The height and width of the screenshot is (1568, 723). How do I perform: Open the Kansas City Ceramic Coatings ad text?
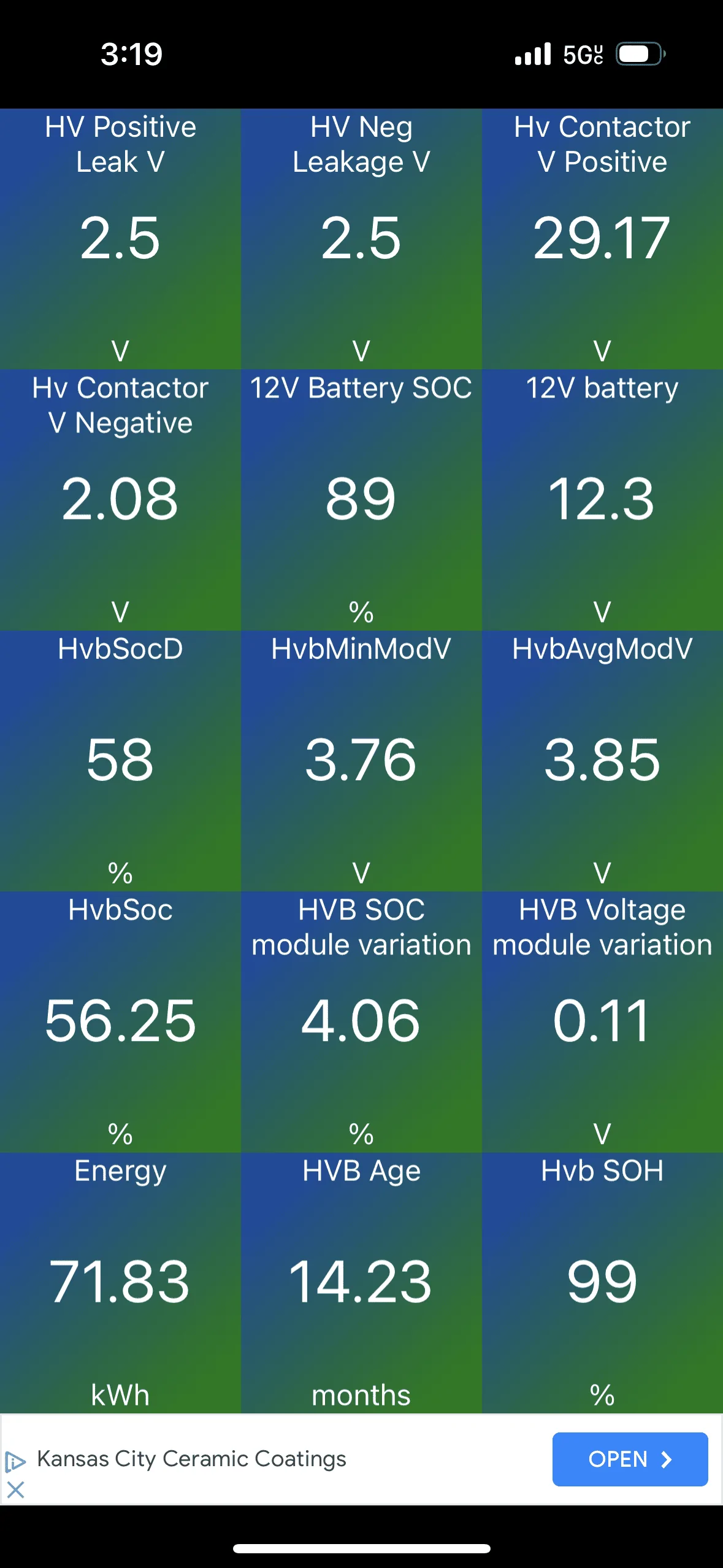pyautogui.click(x=191, y=1458)
